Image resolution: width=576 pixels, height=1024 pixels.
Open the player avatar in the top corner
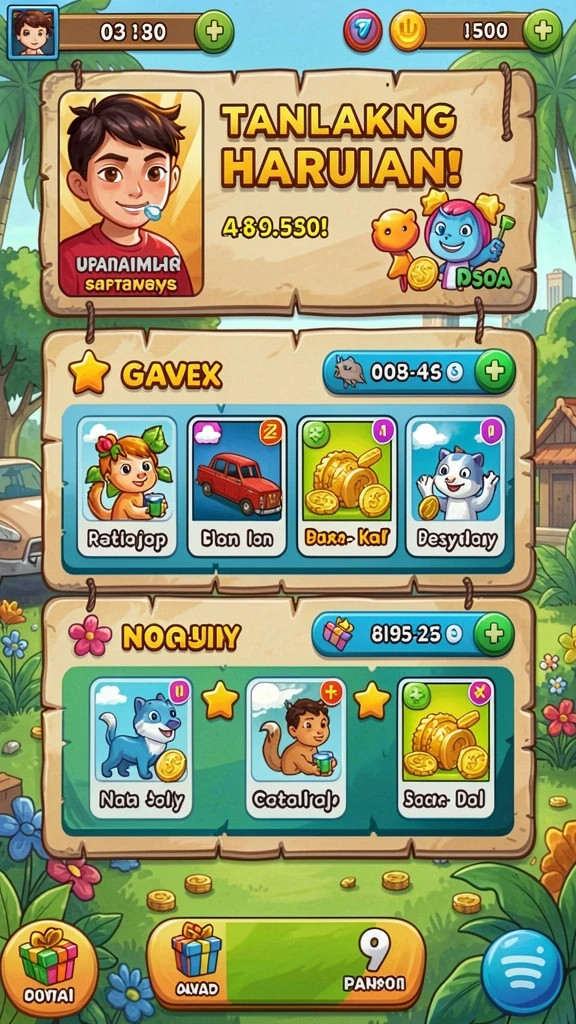tap(33, 32)
